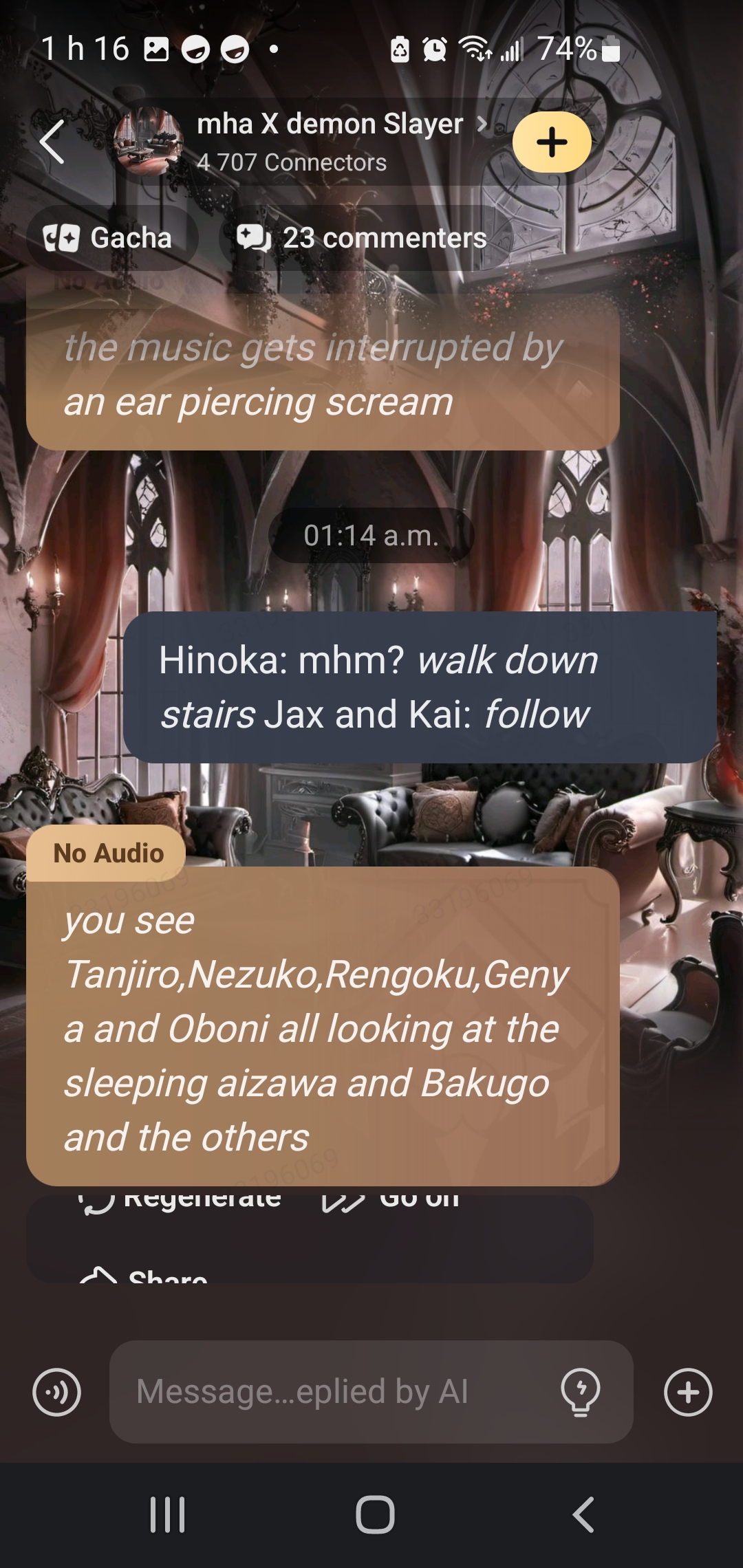
Task: Tap the No Audio label
Action: pyautogui.click(x=108, y=853)
